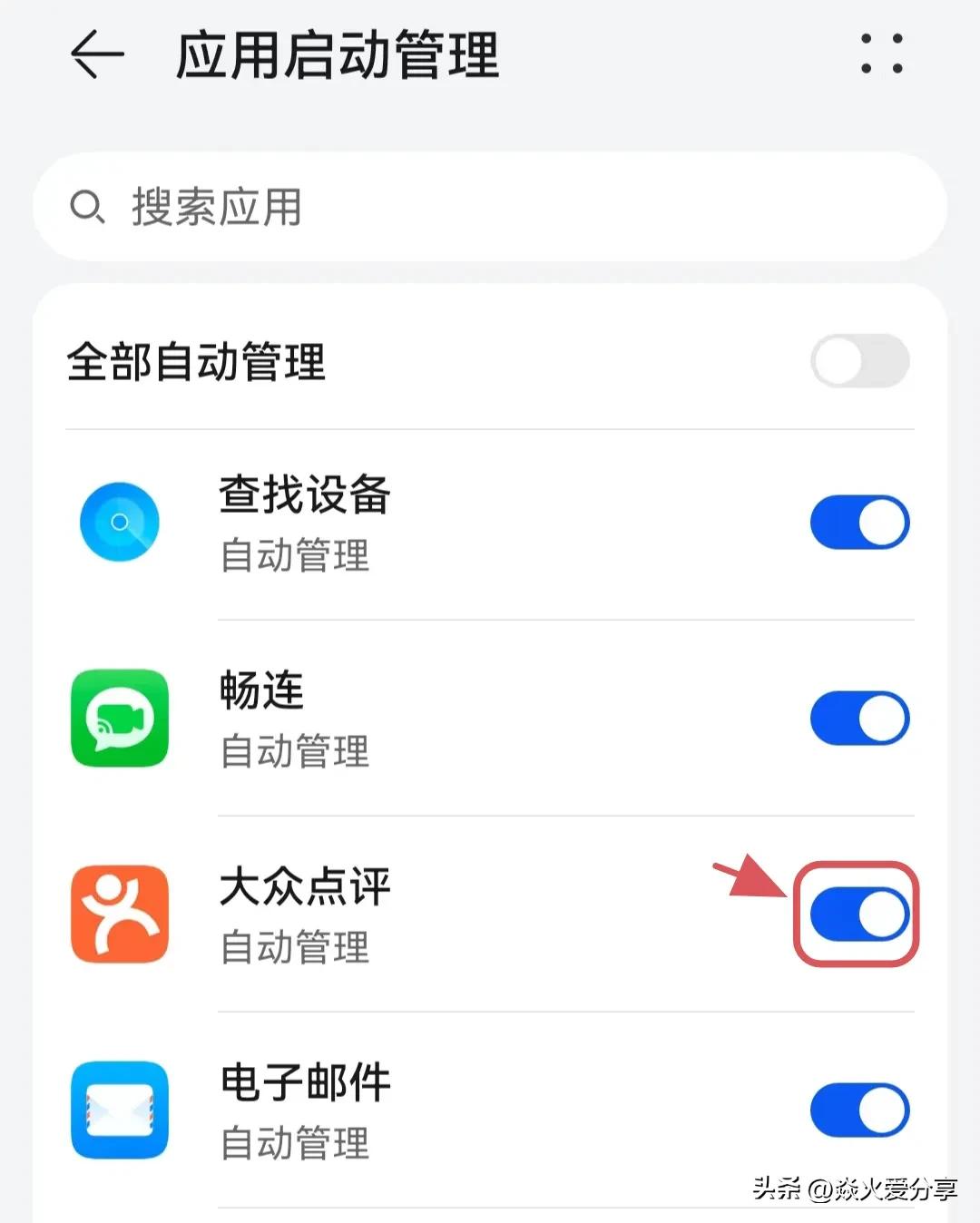Select the 应用启动管理 title bar
This screenshot has width=980, height=1223.
coord(336,56)
